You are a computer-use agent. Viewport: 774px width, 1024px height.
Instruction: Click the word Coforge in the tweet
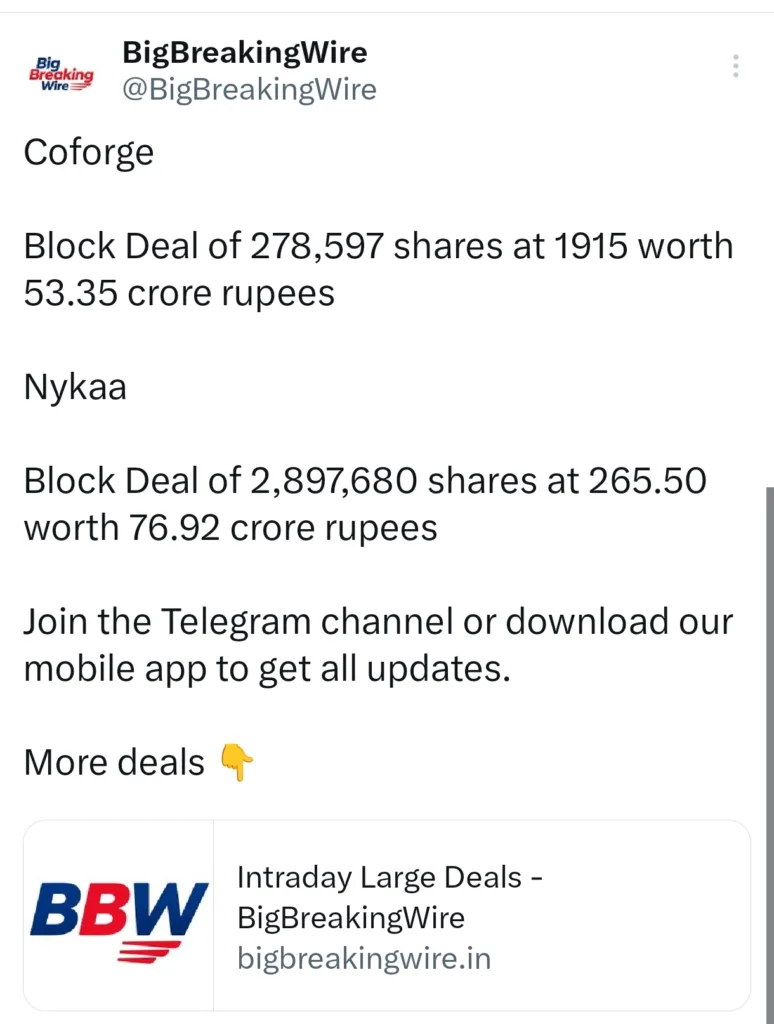88,152
